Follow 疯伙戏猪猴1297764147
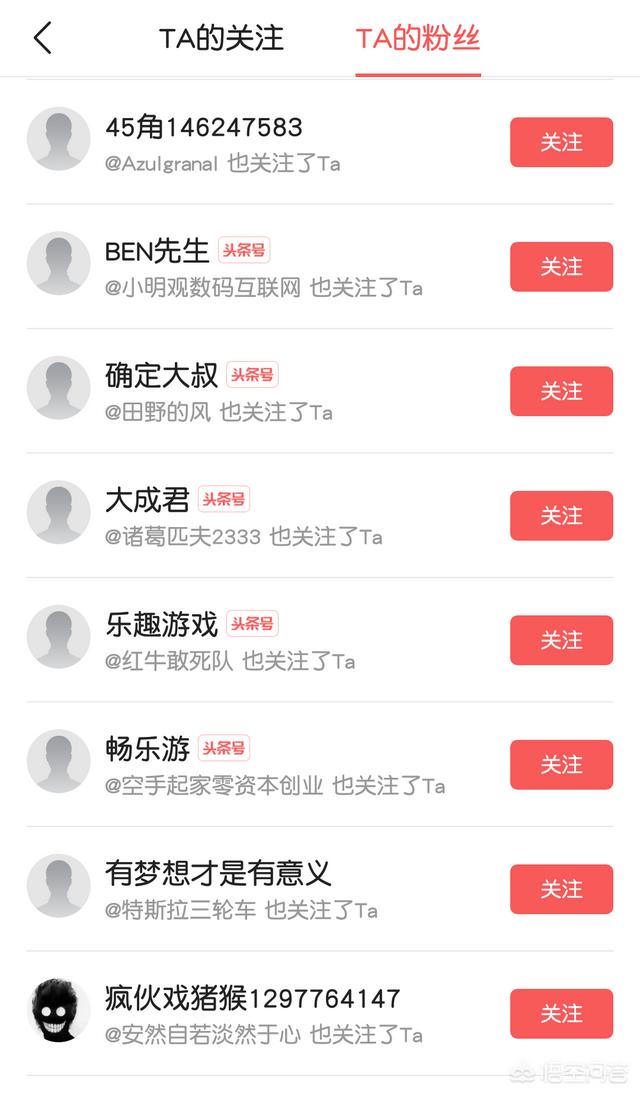The image size is (640, 1095). pos(561,1014)
